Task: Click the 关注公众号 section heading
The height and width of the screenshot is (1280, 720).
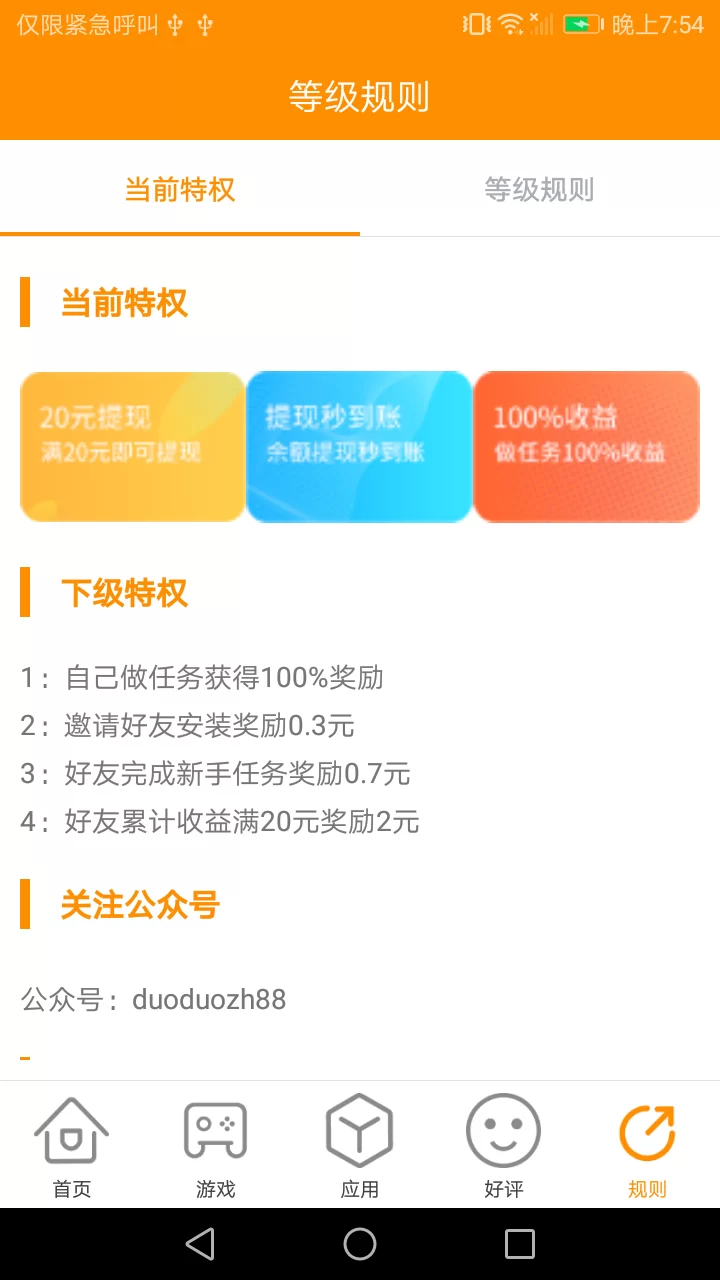Action: pyautogui.click(x=141, y=904)
